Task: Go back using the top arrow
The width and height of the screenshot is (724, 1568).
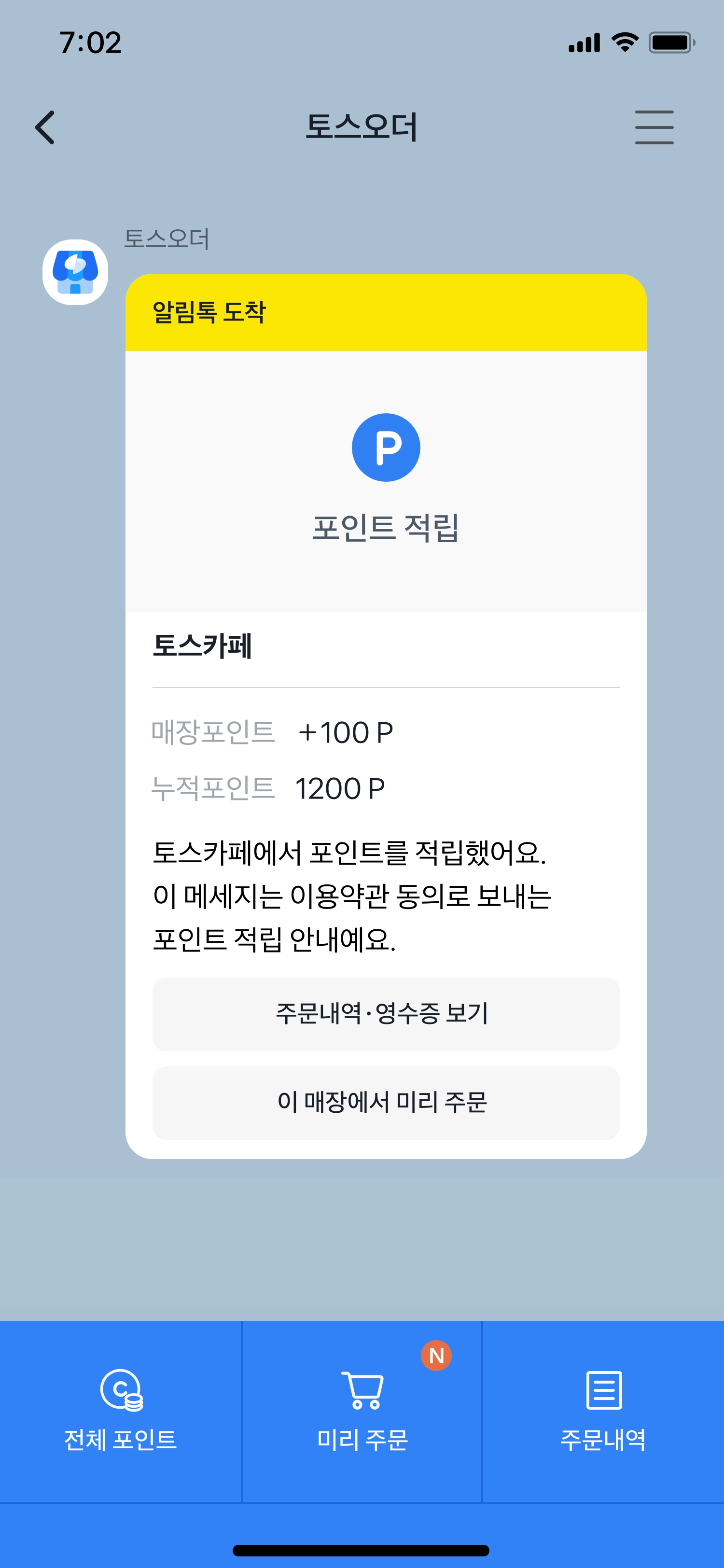Action: coord(45,127)
